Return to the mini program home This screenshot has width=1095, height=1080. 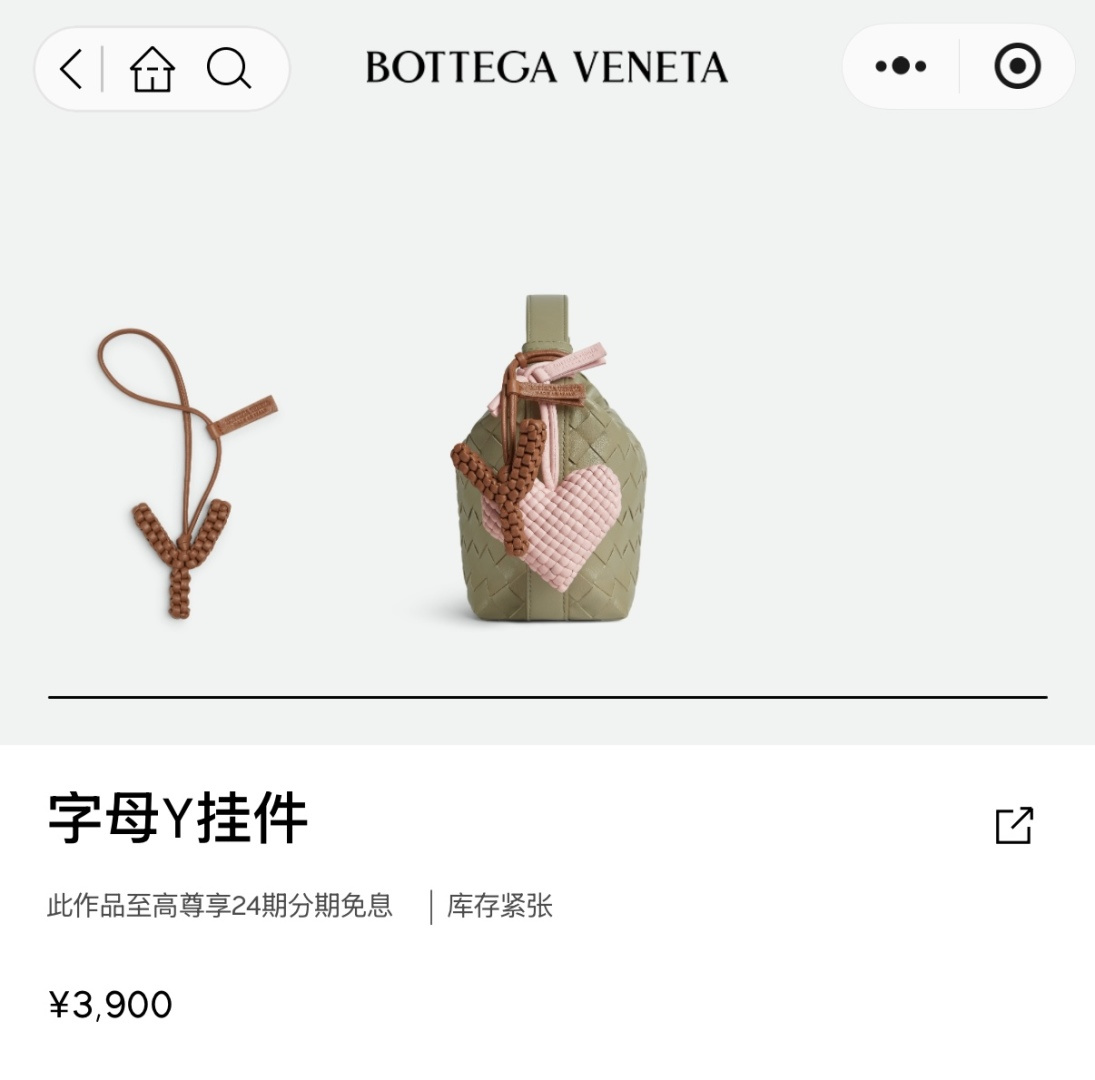[152, 69]
